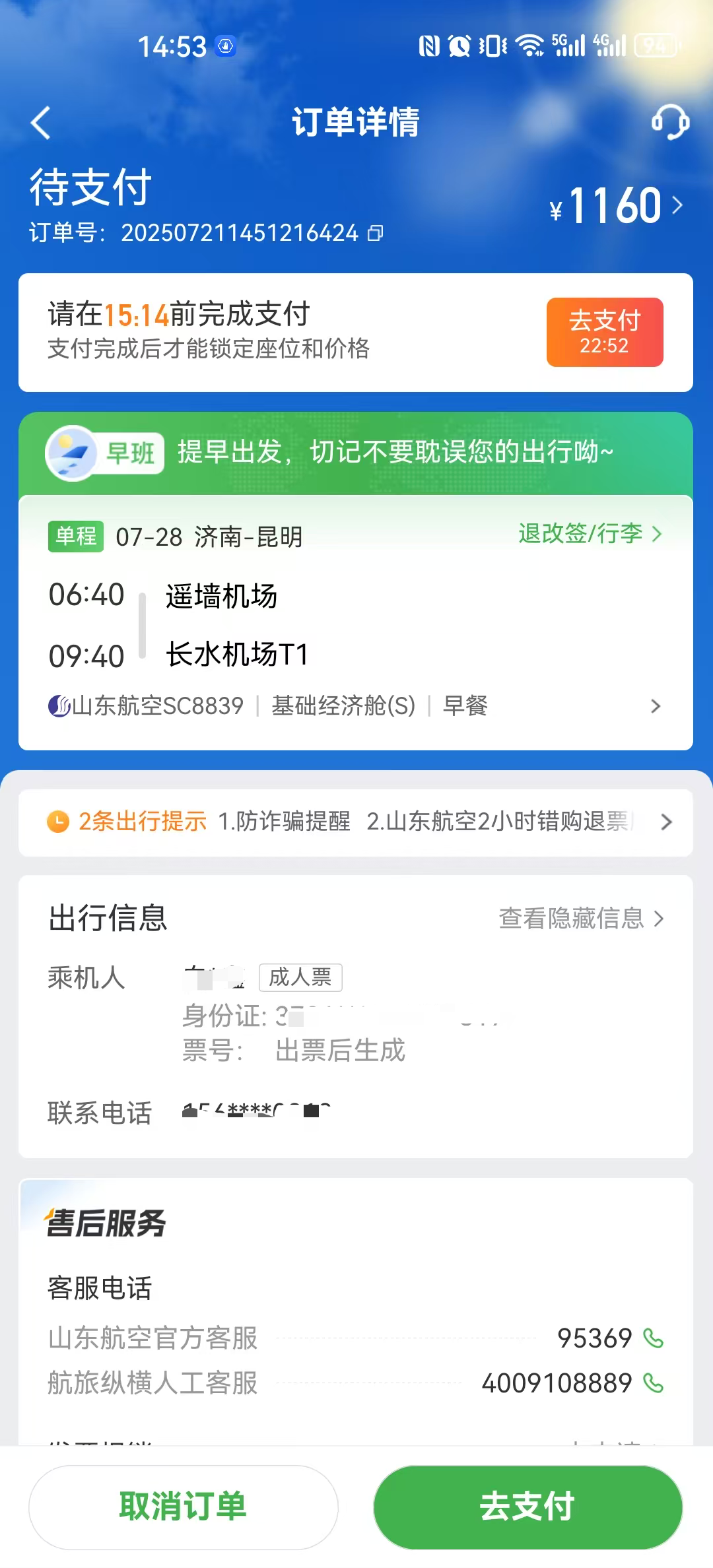This screenshot has width=713, height=1568.
Task: Tap orange 去支付 countdown button
Action: pyautogui.click(x=604, y=332)
